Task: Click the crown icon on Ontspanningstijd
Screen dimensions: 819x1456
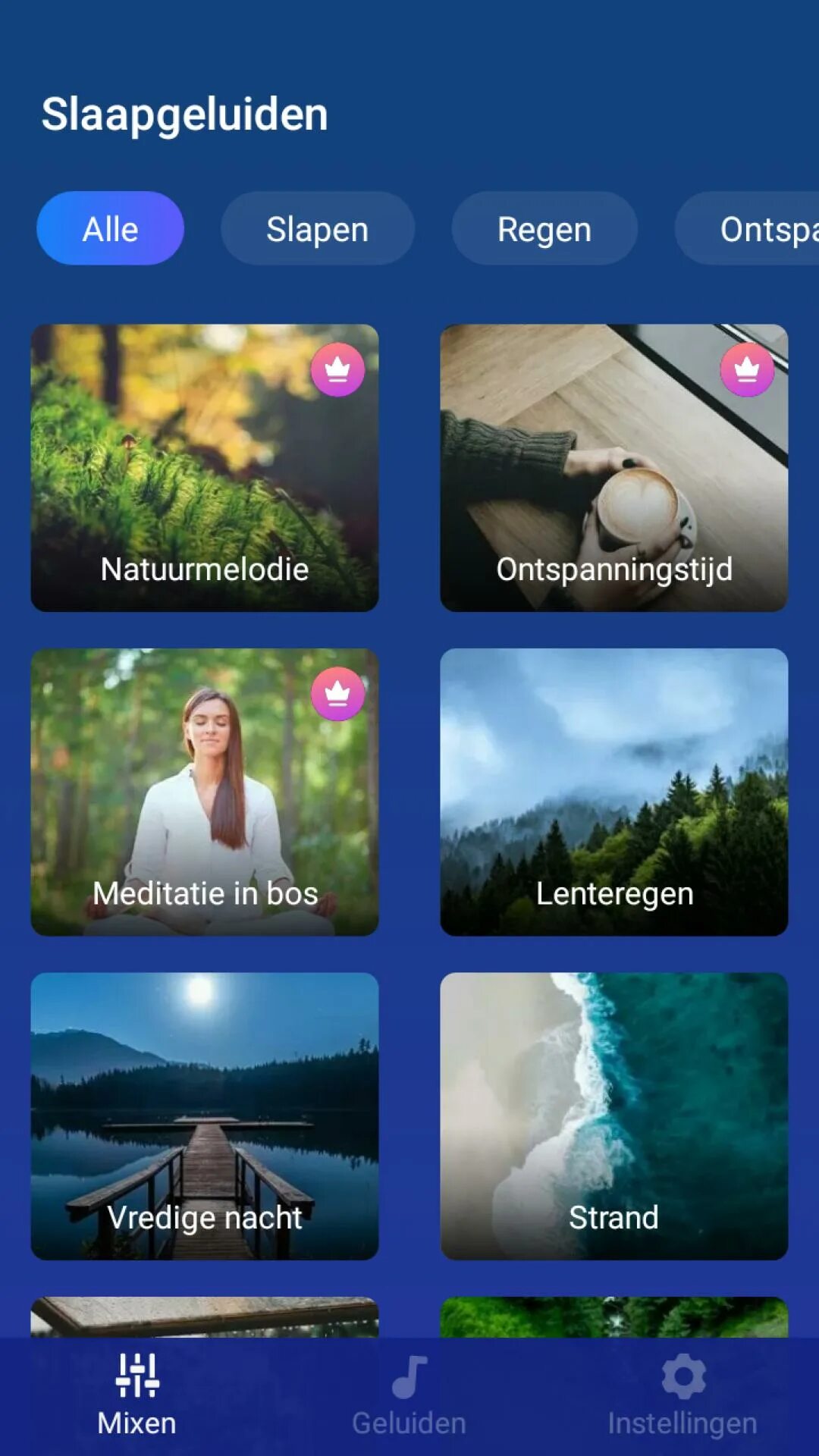Action: coord(747,369)
